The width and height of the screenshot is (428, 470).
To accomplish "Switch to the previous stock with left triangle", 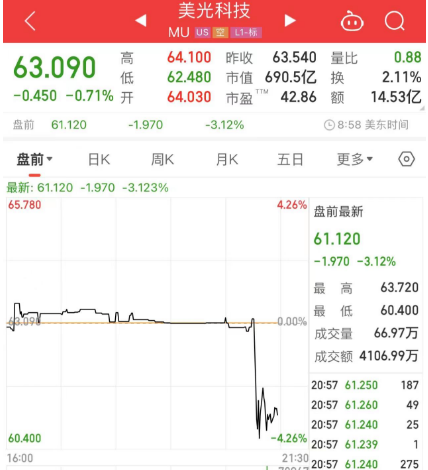I will coord(141,20).
